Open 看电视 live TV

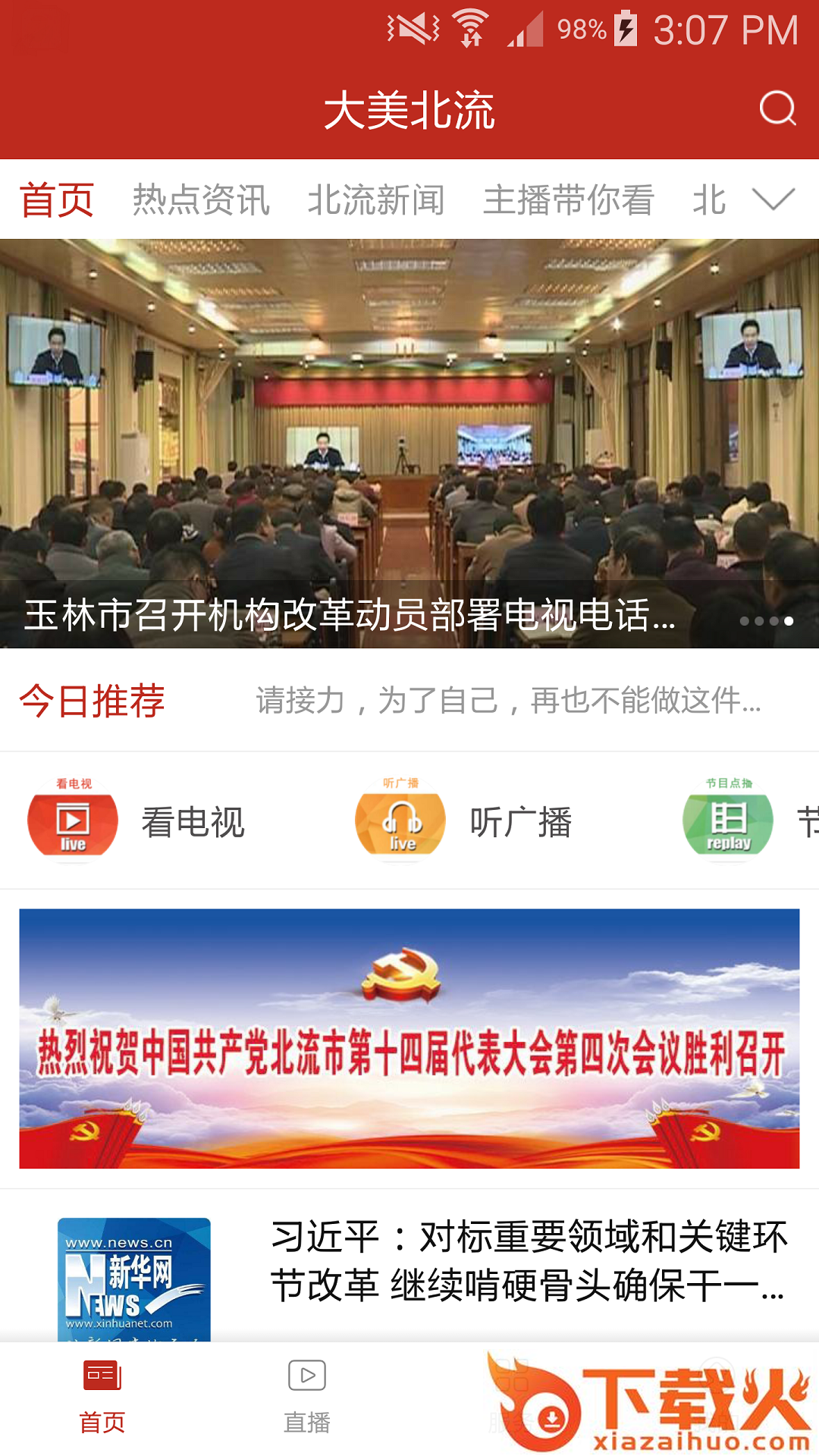pyautogui.click(x=136, y=821)
